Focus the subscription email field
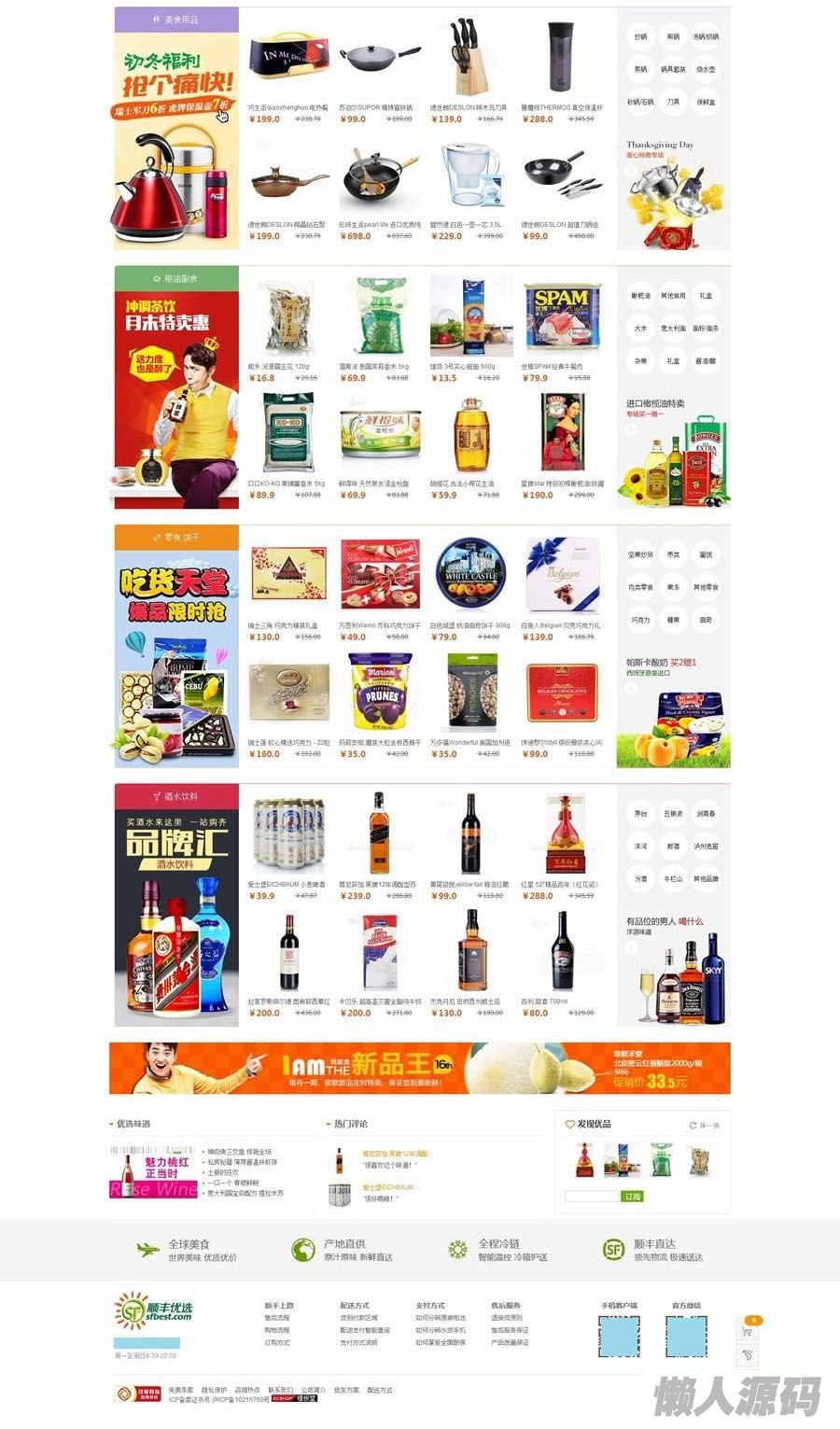The height and width of the screenshot is (1429, 840). tap(592, 1196)
